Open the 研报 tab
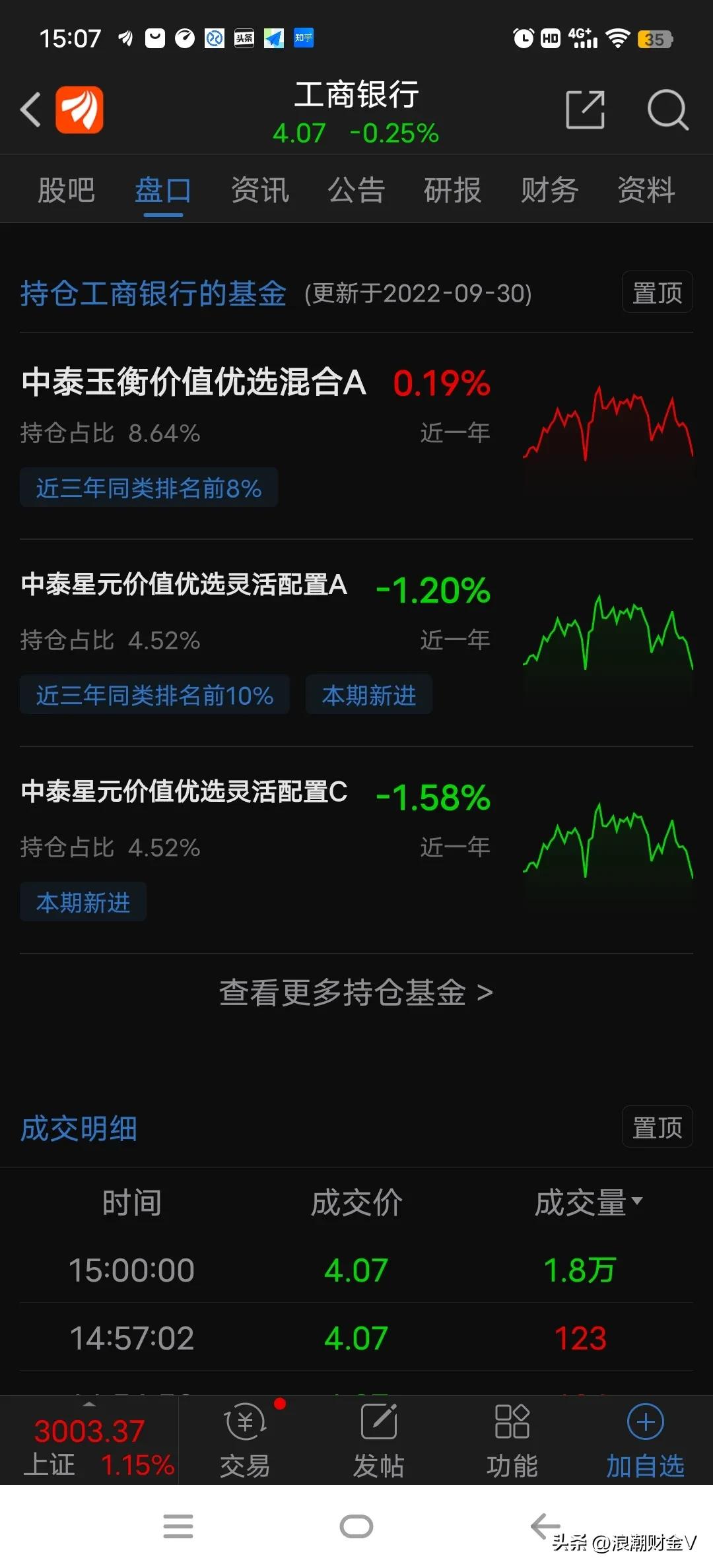 [452, 191]
